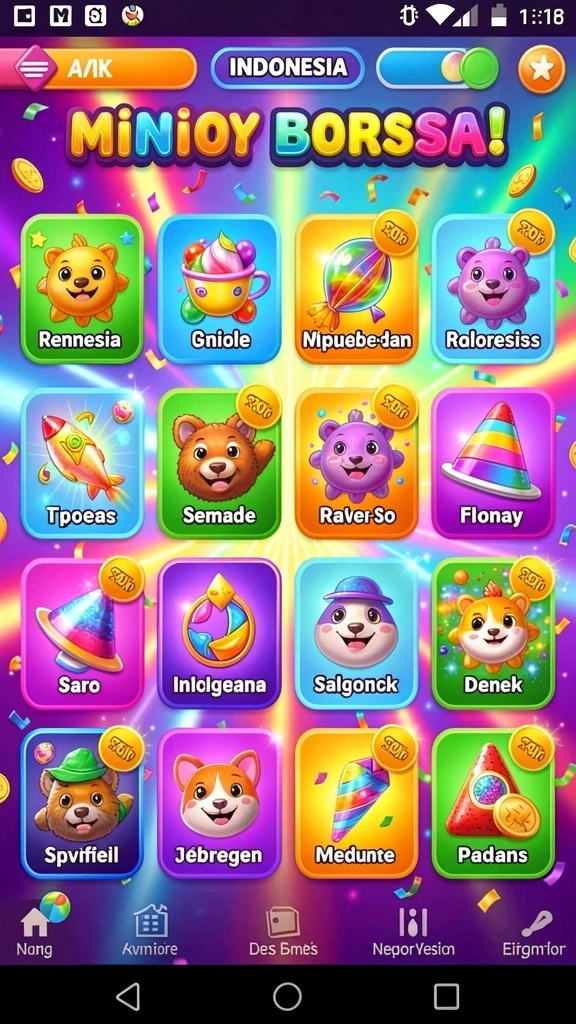Viewport: 576px width, 1024px height.
Task: Flip the green toggle switch
Action: [x=438, y=68]
